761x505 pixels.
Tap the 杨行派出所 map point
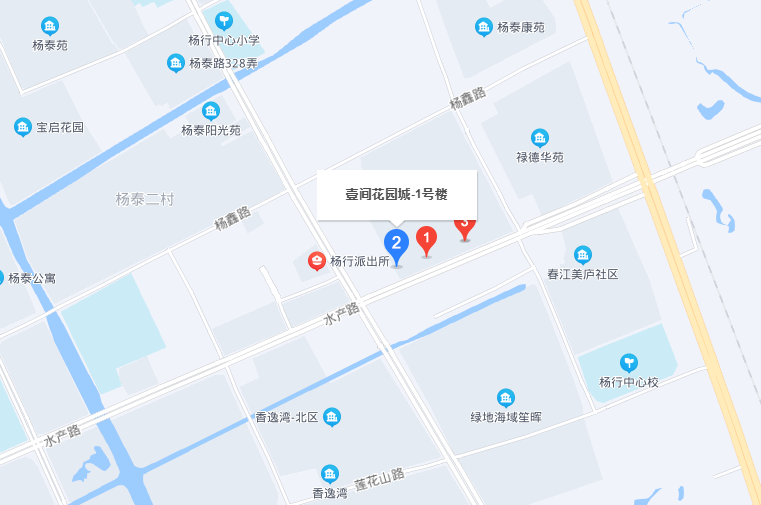tap(317, 262)
